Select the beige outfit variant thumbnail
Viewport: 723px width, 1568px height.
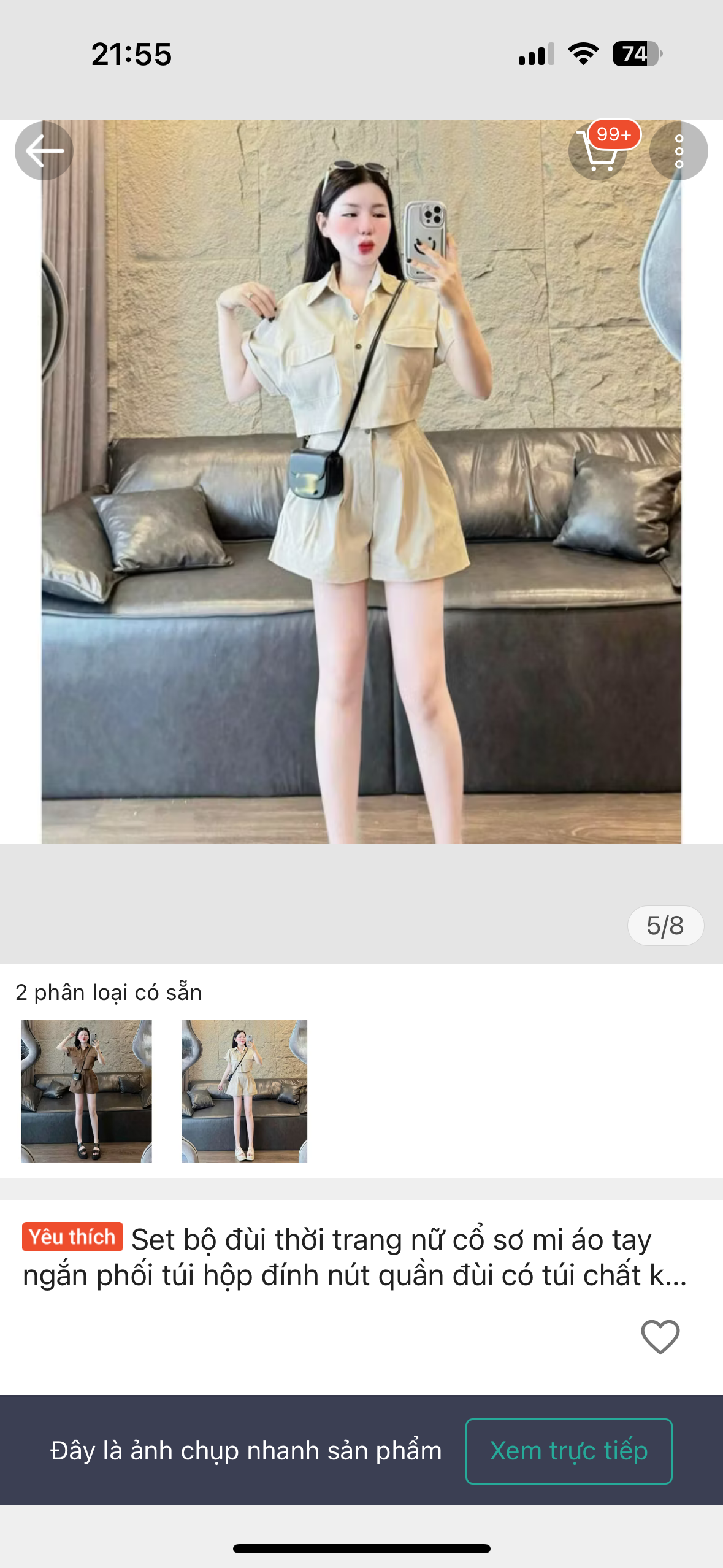pyautogui.click(x=244, y=1091)
